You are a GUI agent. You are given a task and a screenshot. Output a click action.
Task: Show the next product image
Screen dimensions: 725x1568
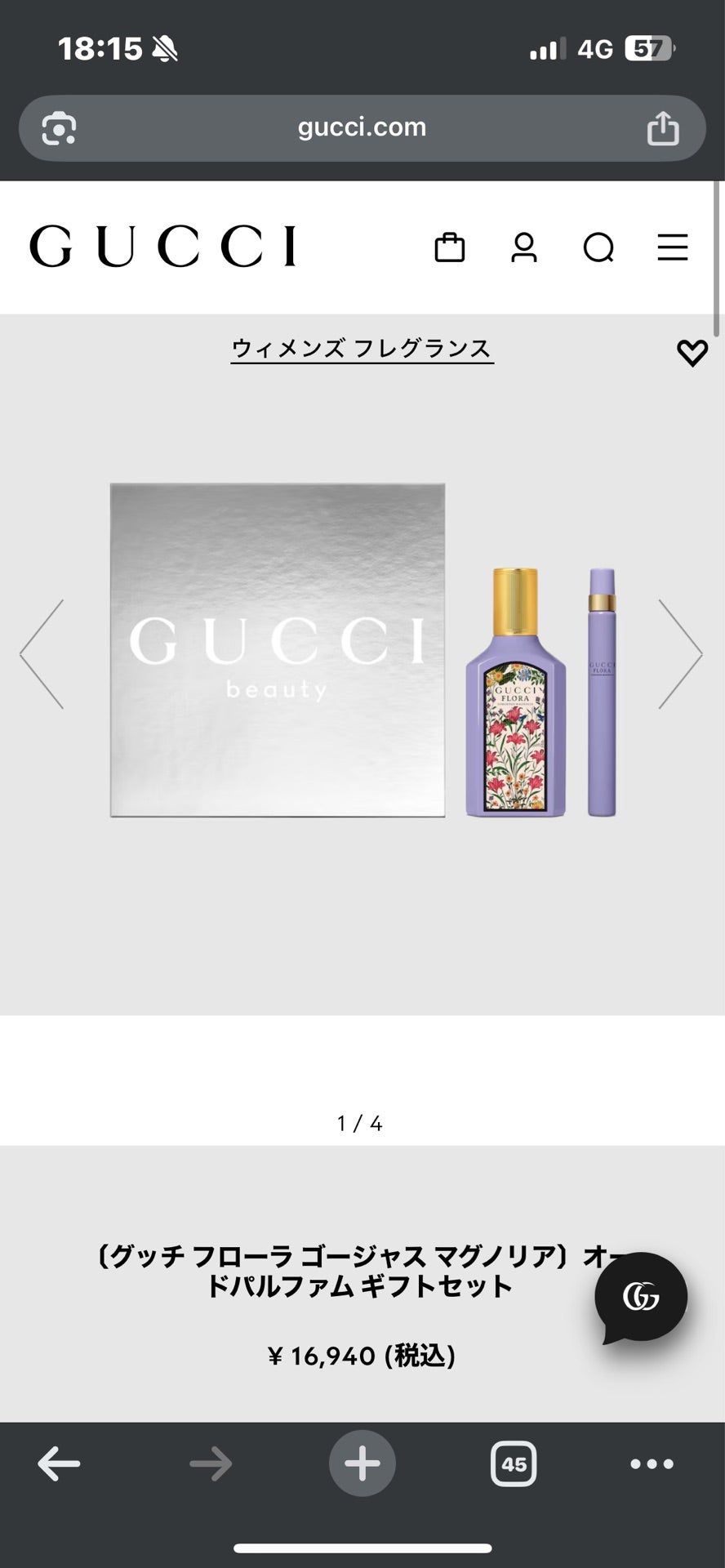click(x=680, y=653)
